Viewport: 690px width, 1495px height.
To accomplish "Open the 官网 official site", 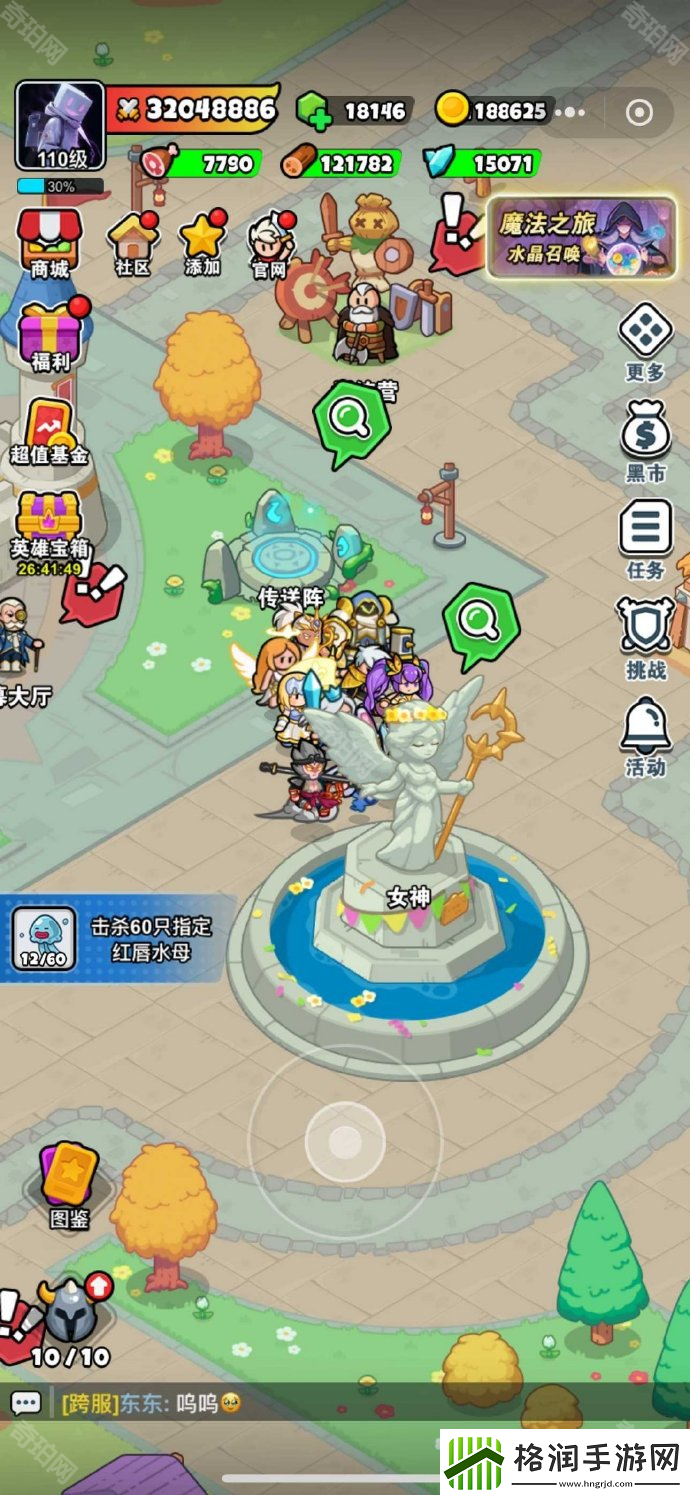I will click(269, 243).
